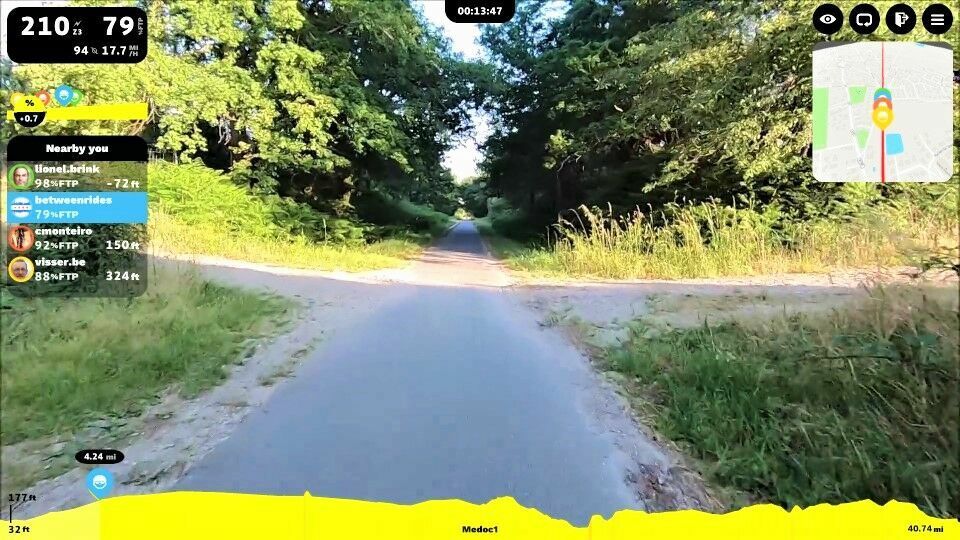Image resolution: width=960 pixels, height=540 pixels.
Task: Tap the eye visibility icon
Action: [827, 19]
